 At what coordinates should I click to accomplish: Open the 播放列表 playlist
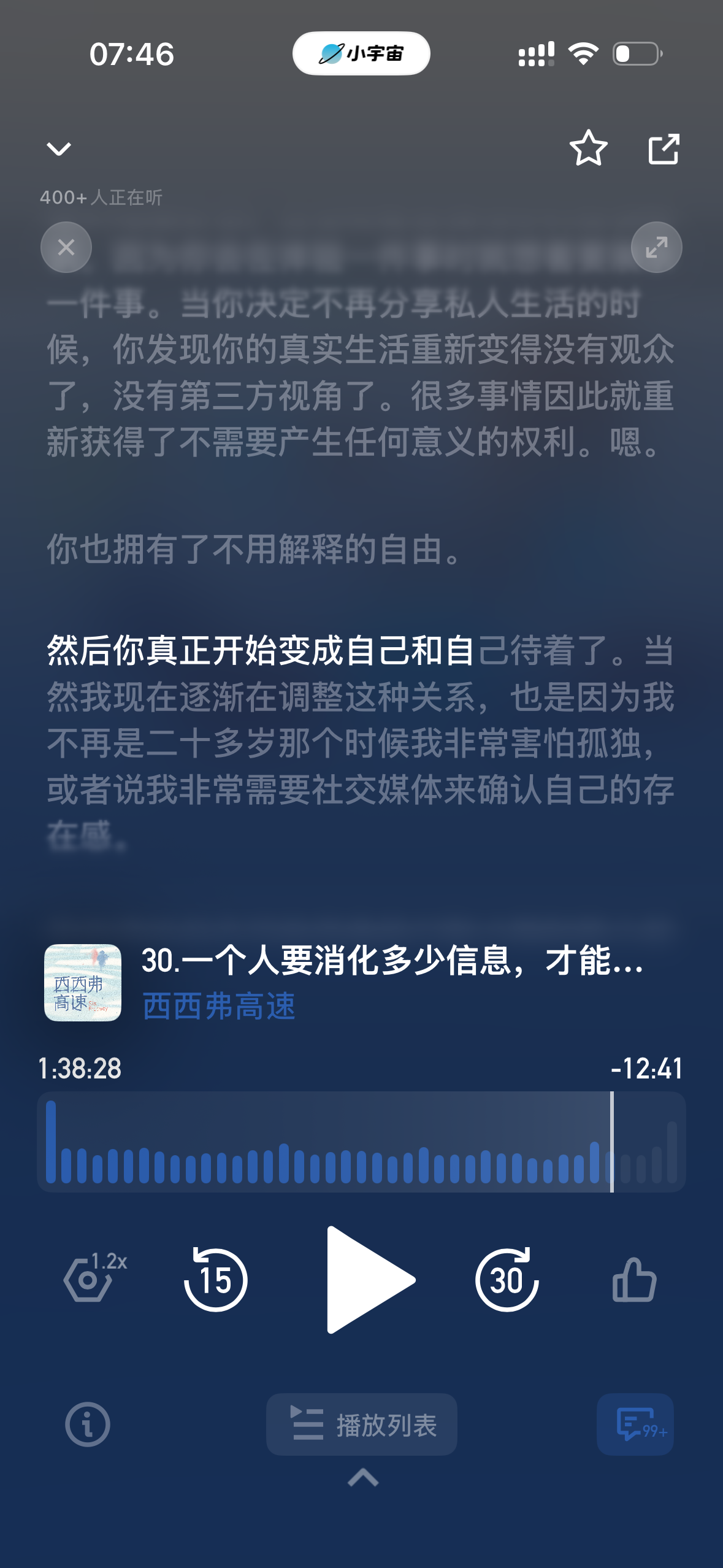coord(362,1424)
